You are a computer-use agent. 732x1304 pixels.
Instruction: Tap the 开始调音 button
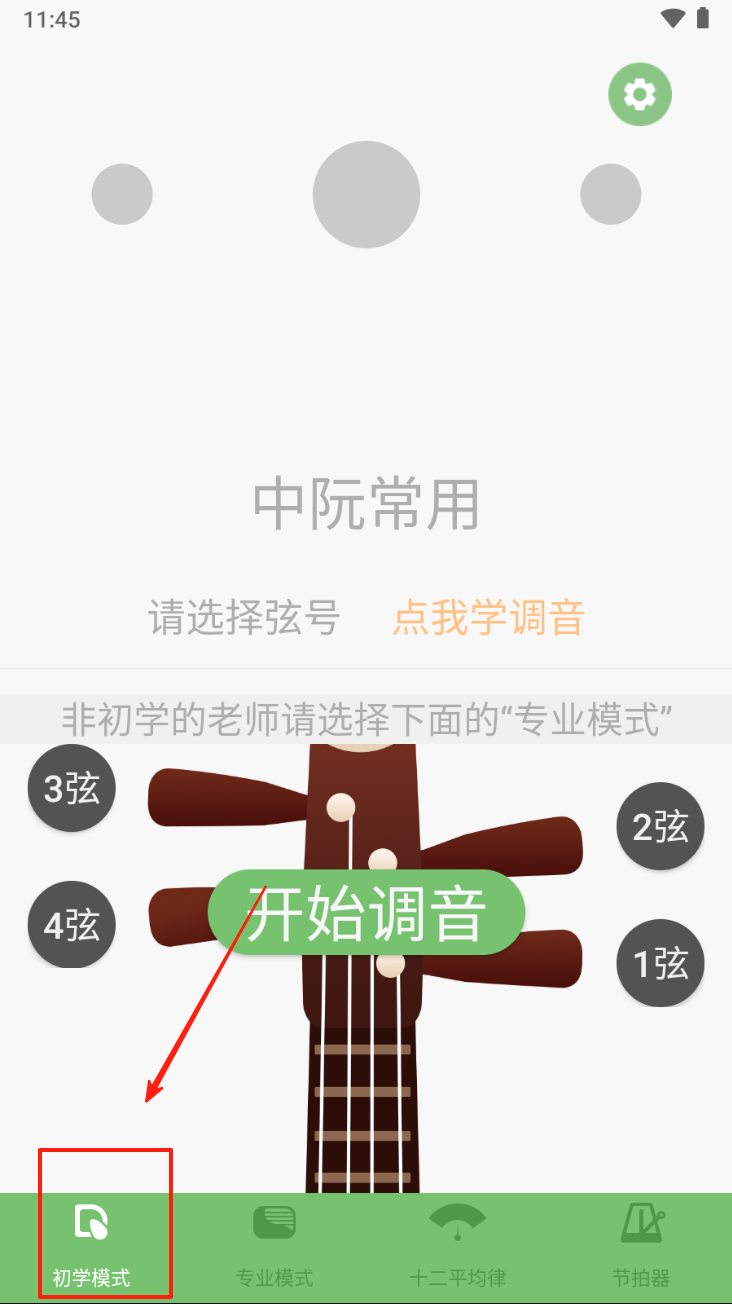[x=366, y=912]
